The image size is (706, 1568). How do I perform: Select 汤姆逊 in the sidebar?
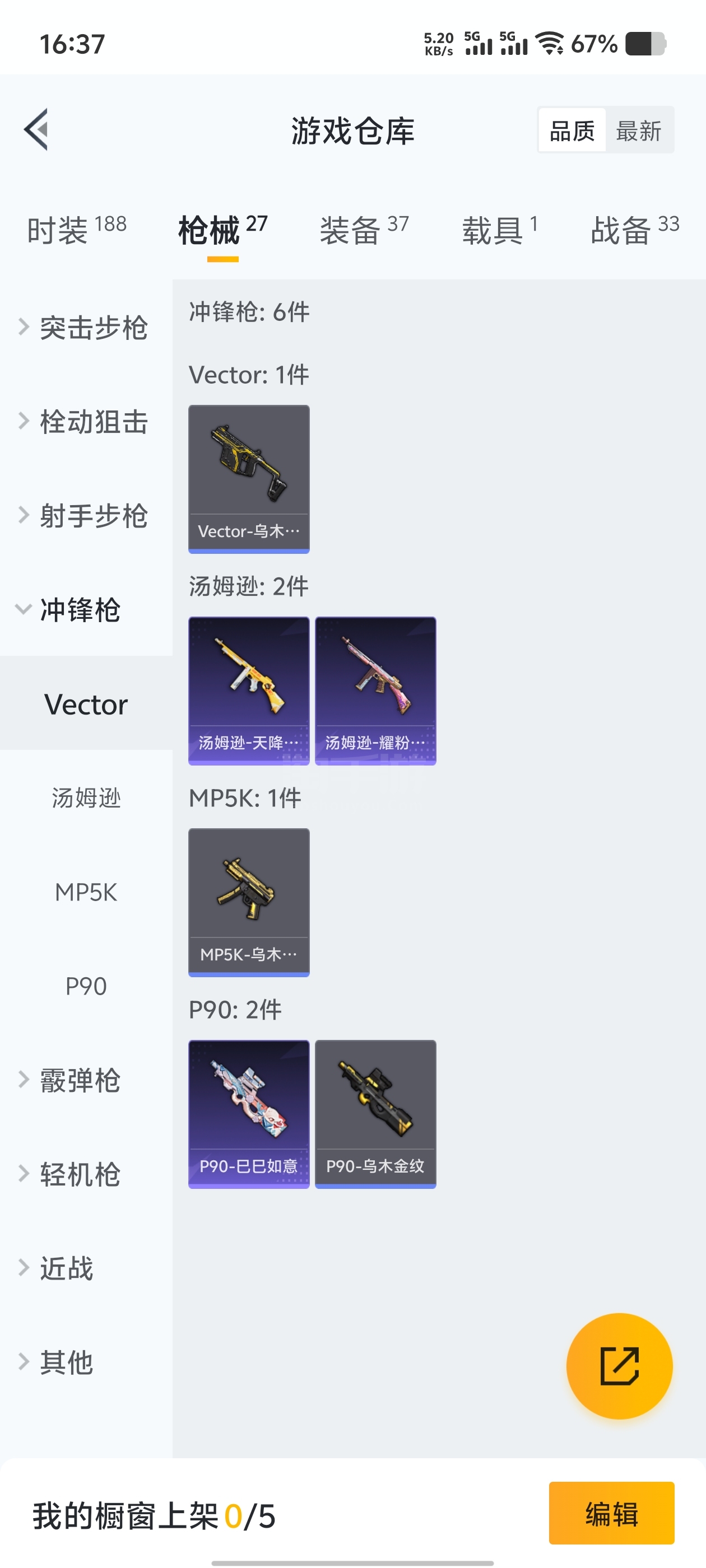86,798
